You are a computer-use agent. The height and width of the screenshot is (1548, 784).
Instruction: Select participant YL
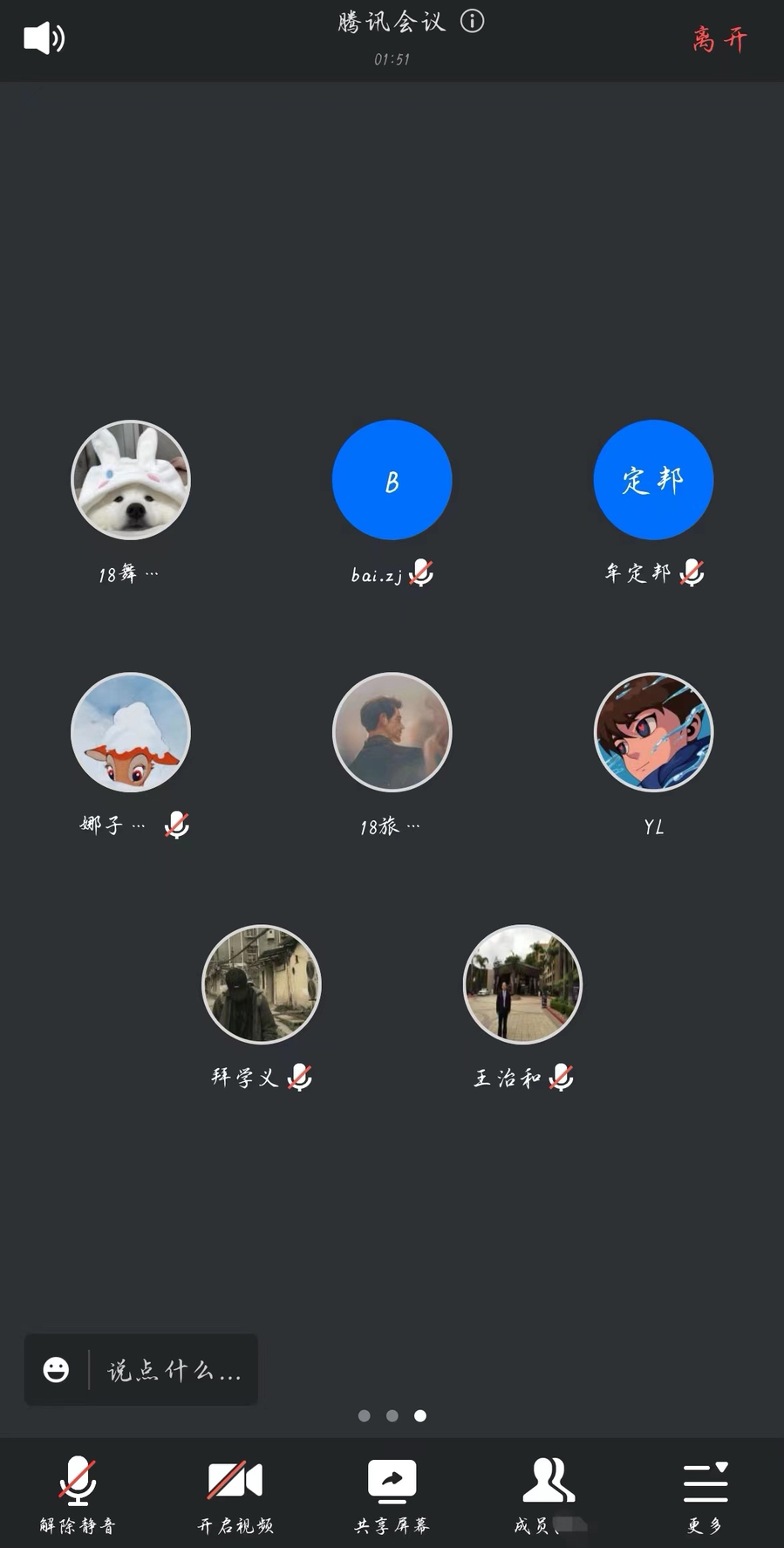click(x=653, y=732)
